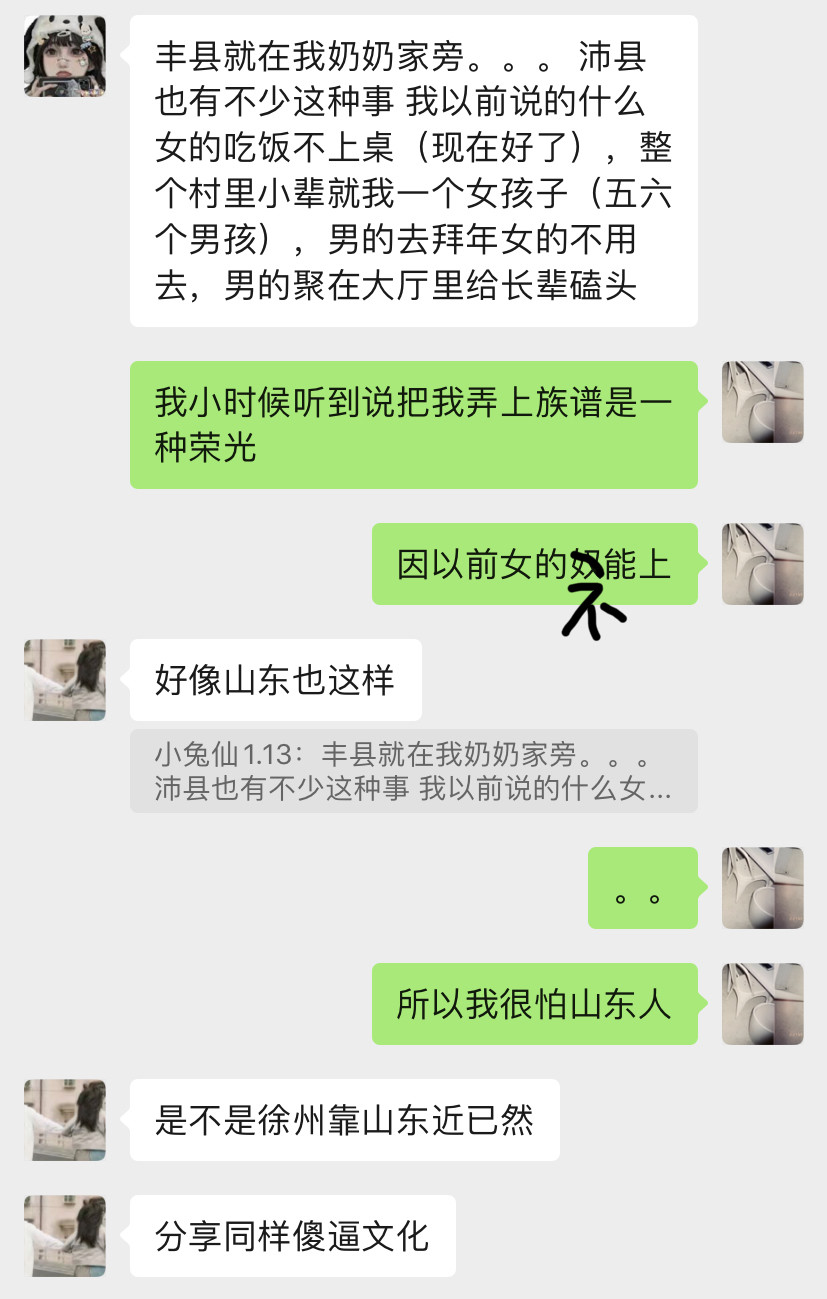Tap avatar next to 好像山东也这样 message
827x1299 pixels.
coord(65,680)
